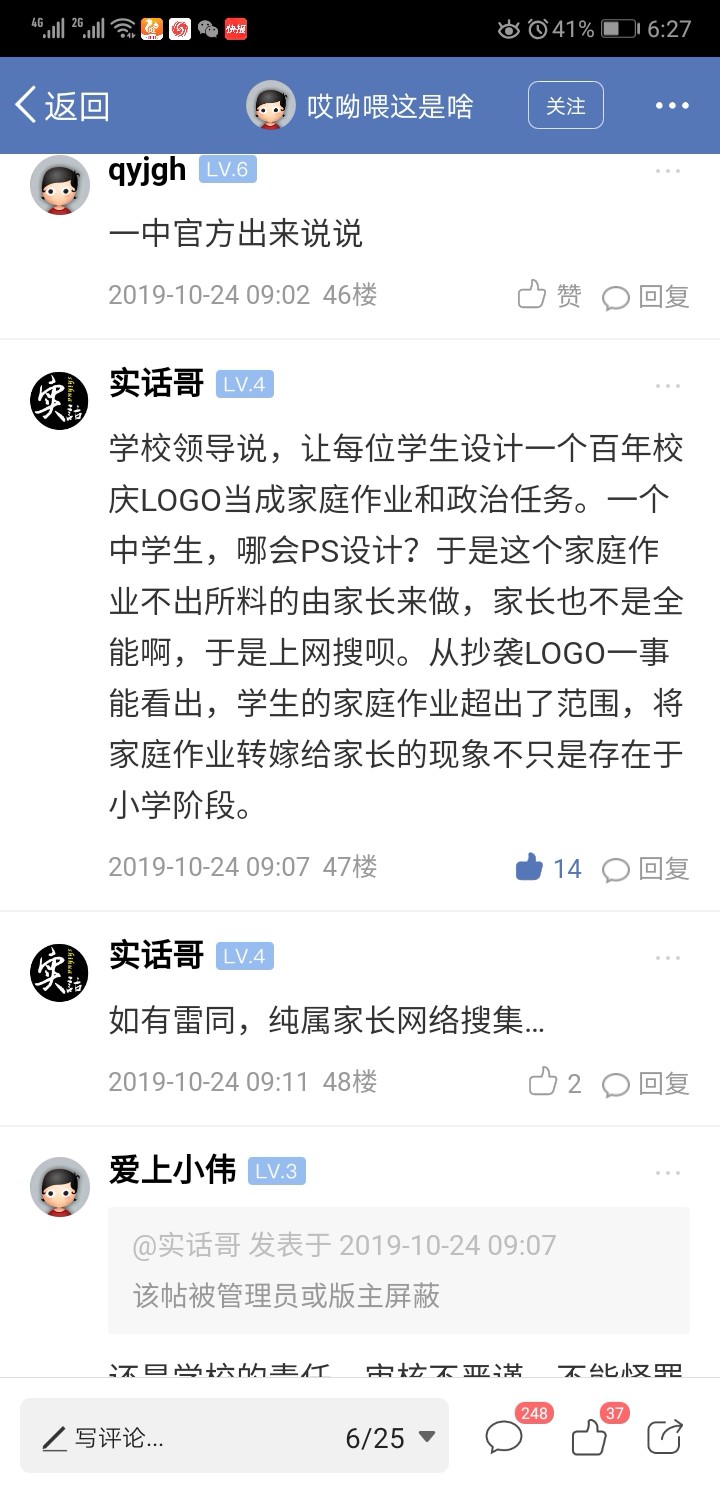Unlike the floor 47 comment with 14 likes

pos(548,867)
